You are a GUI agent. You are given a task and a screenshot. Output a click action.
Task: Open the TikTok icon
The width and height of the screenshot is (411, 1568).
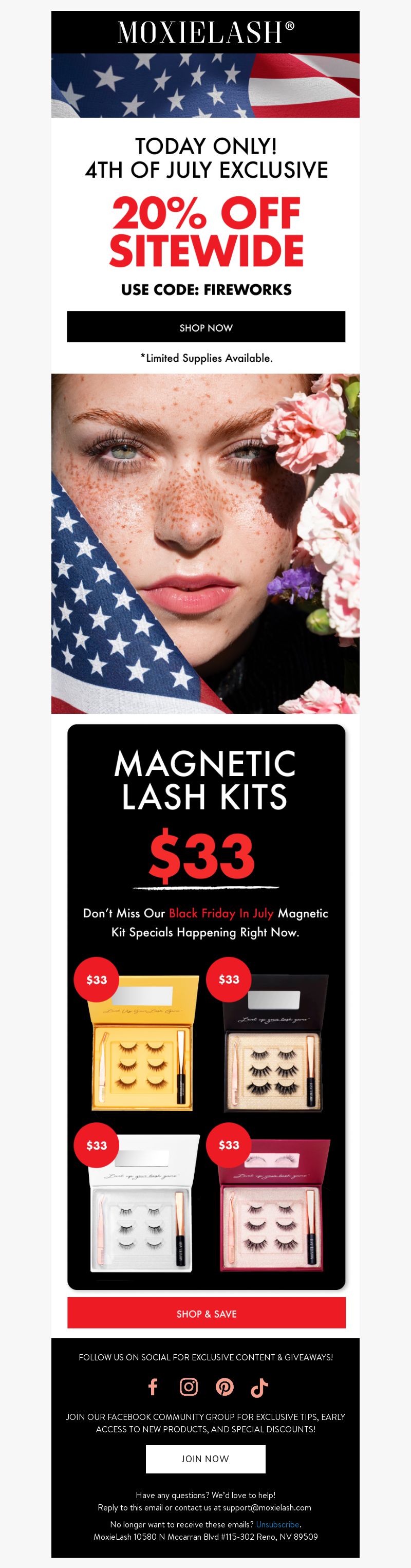259,1387
